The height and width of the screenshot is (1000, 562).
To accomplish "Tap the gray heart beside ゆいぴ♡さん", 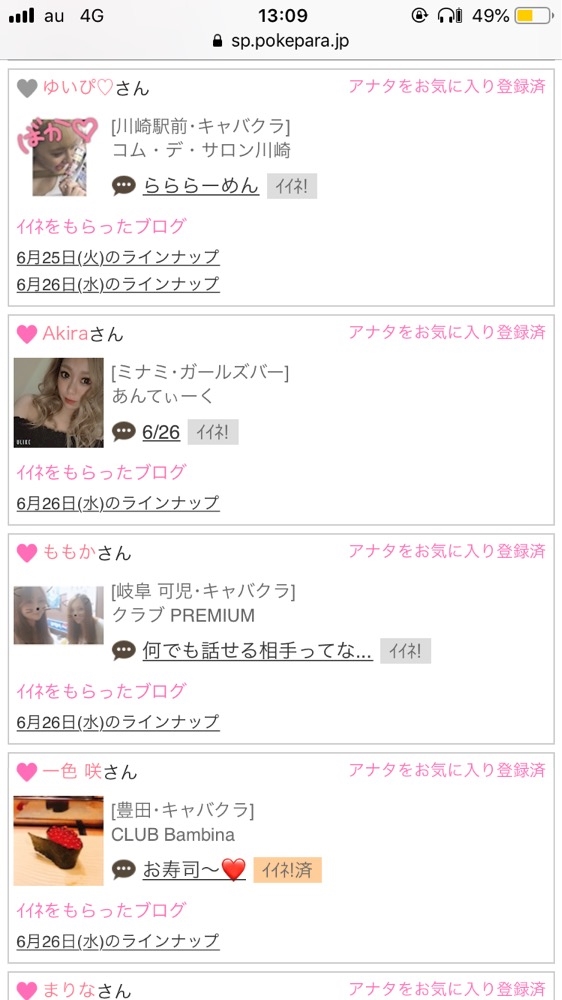I will 27,87.
